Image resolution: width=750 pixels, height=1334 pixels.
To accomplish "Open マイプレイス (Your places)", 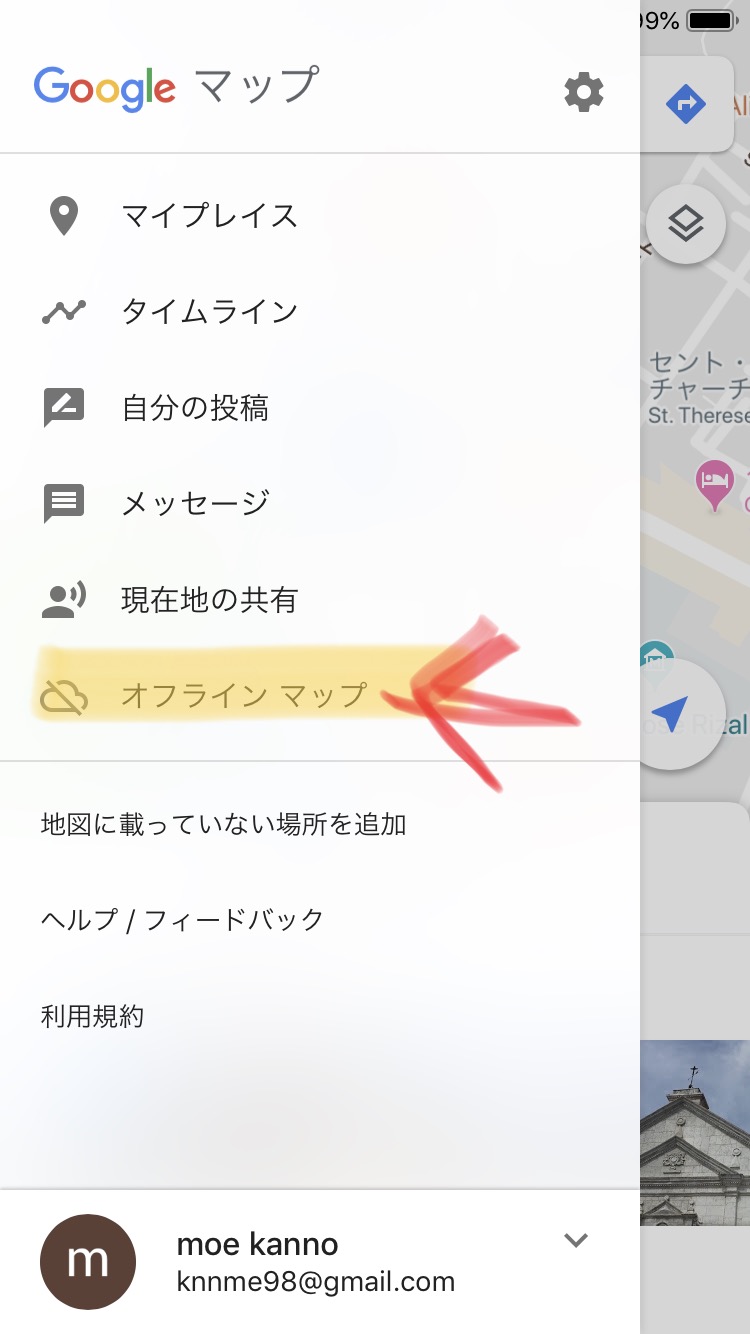I will coord(209,216).
